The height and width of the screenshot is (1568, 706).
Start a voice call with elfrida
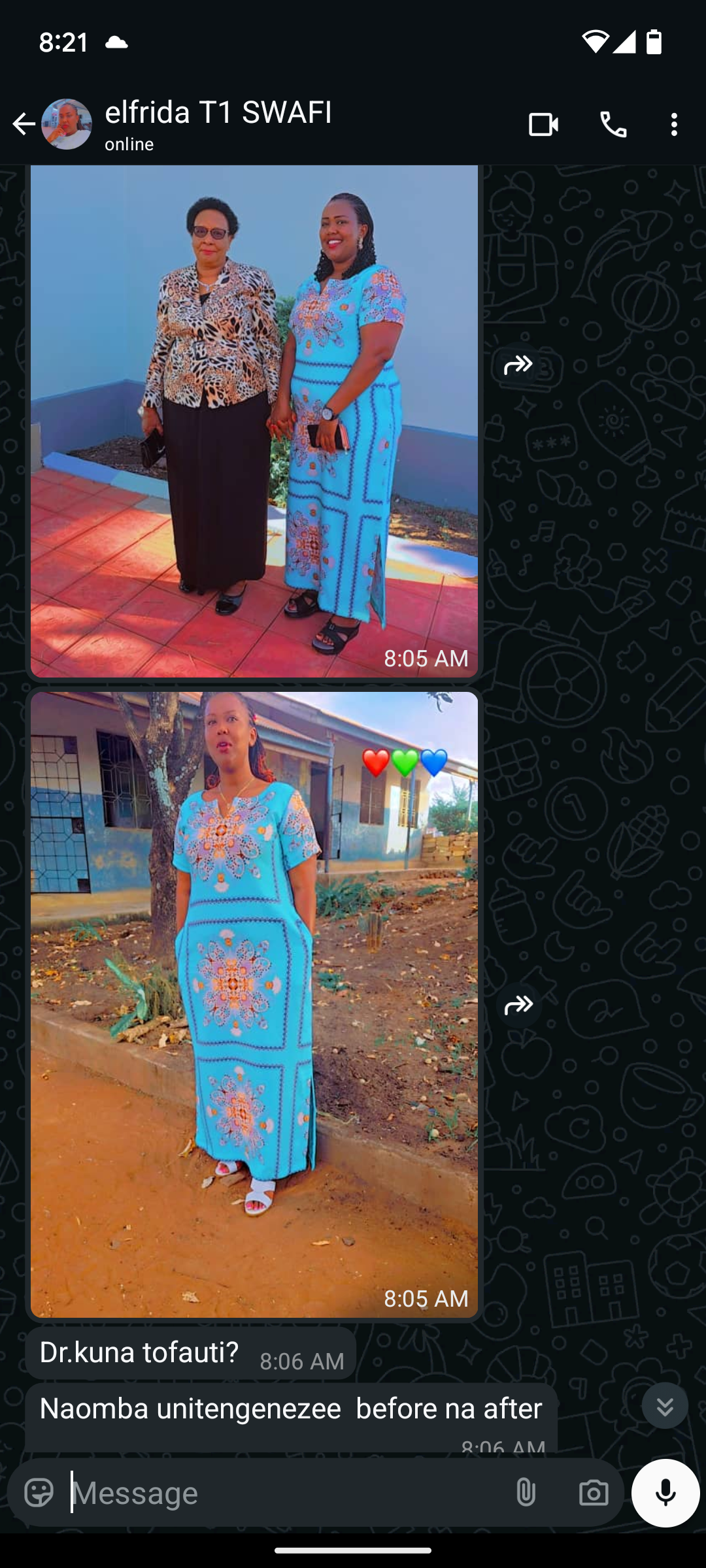tap(613, 124)
